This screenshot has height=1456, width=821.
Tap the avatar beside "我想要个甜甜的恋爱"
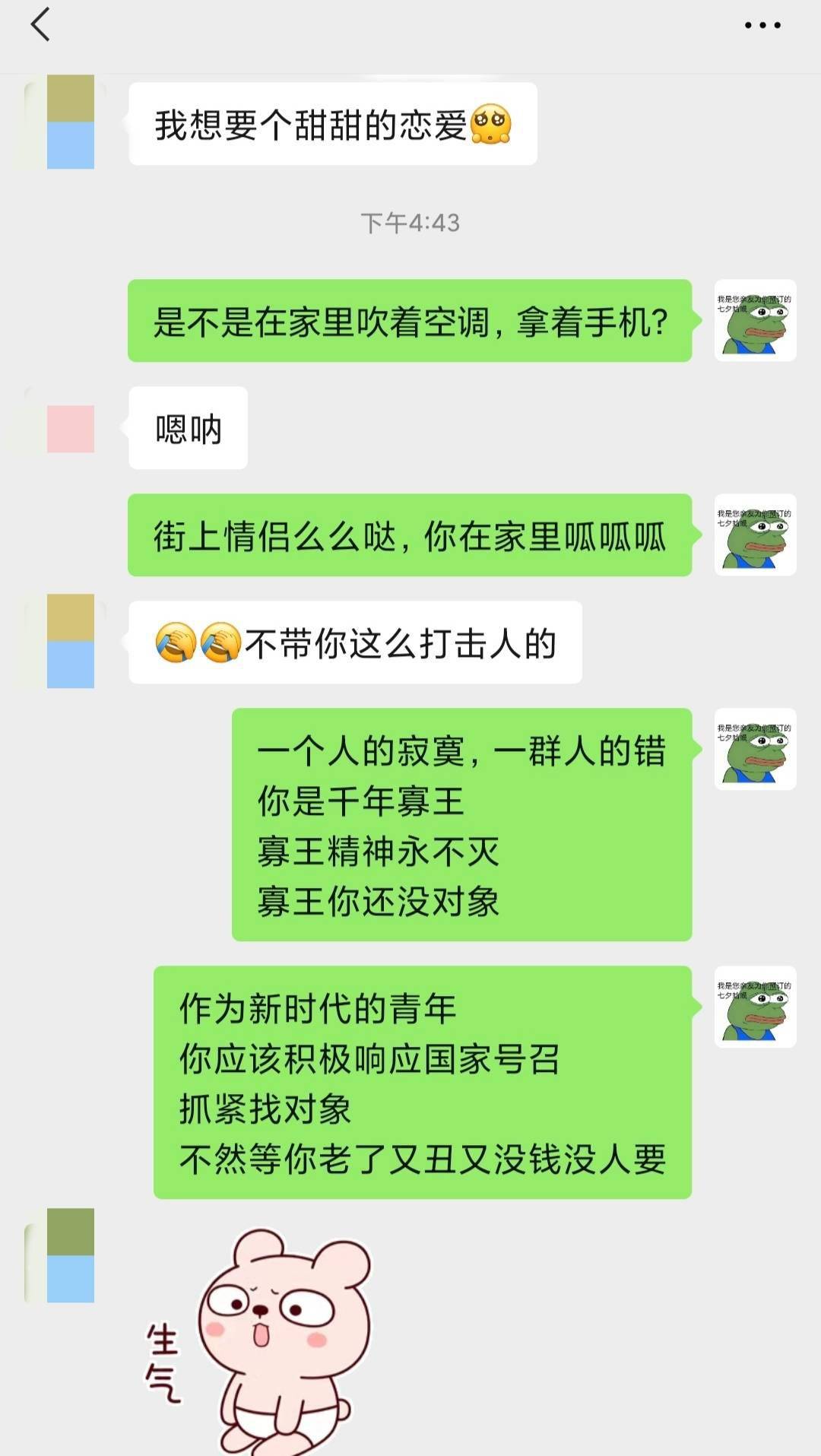(x=70, y=122)
